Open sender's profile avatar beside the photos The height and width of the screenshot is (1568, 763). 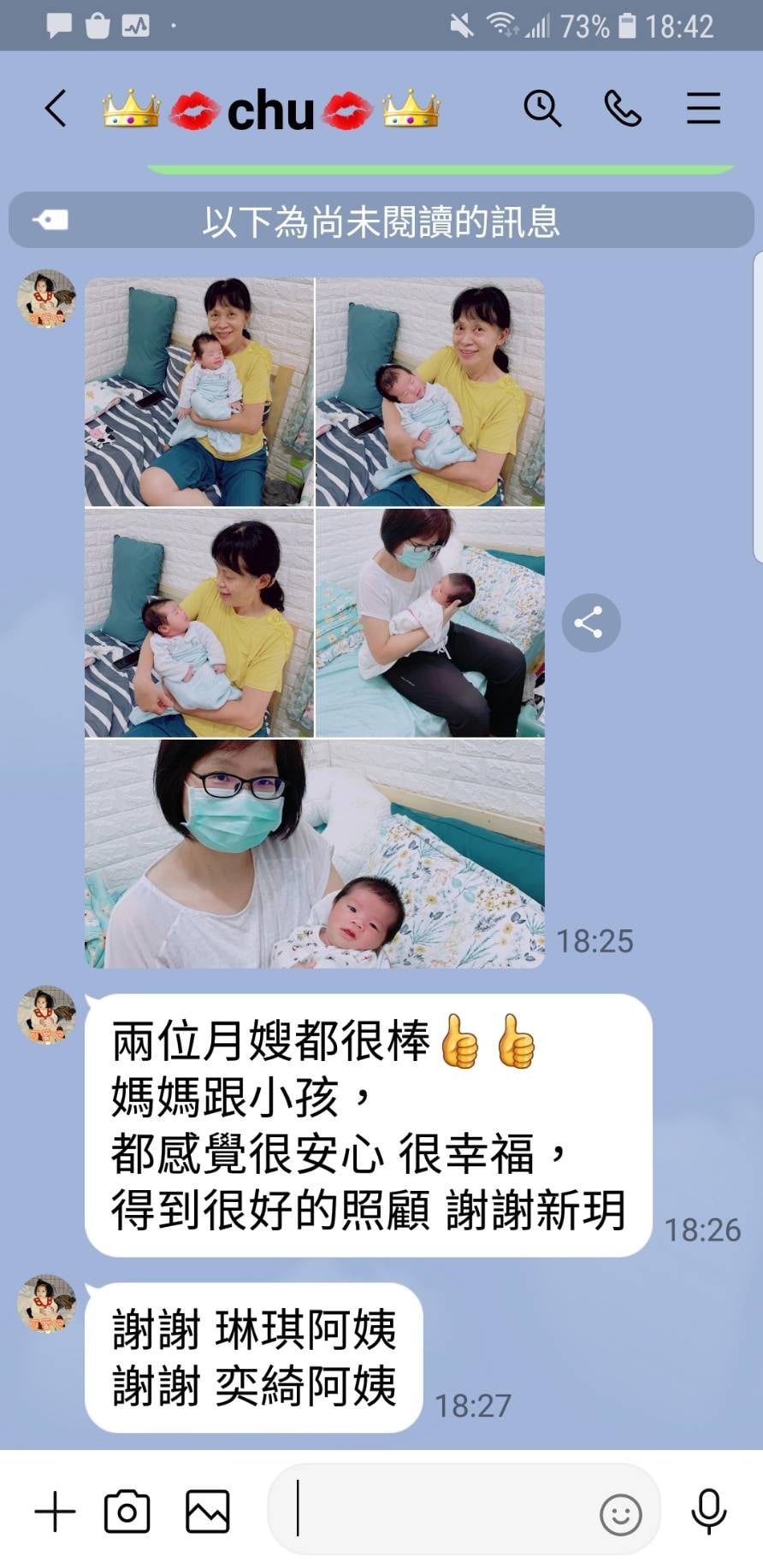tap(47, 299)
